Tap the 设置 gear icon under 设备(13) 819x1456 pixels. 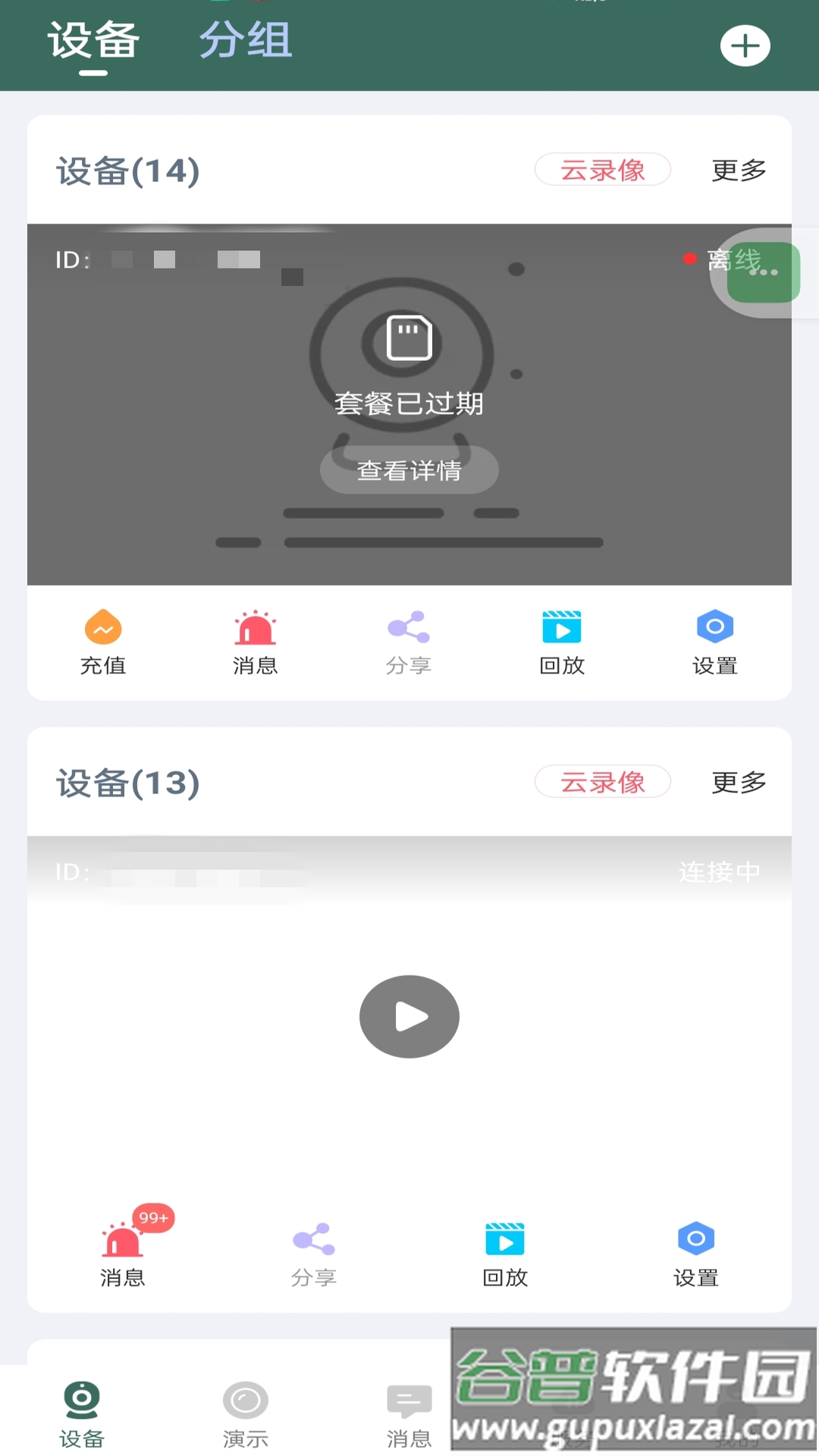(x=695, y=1251)
